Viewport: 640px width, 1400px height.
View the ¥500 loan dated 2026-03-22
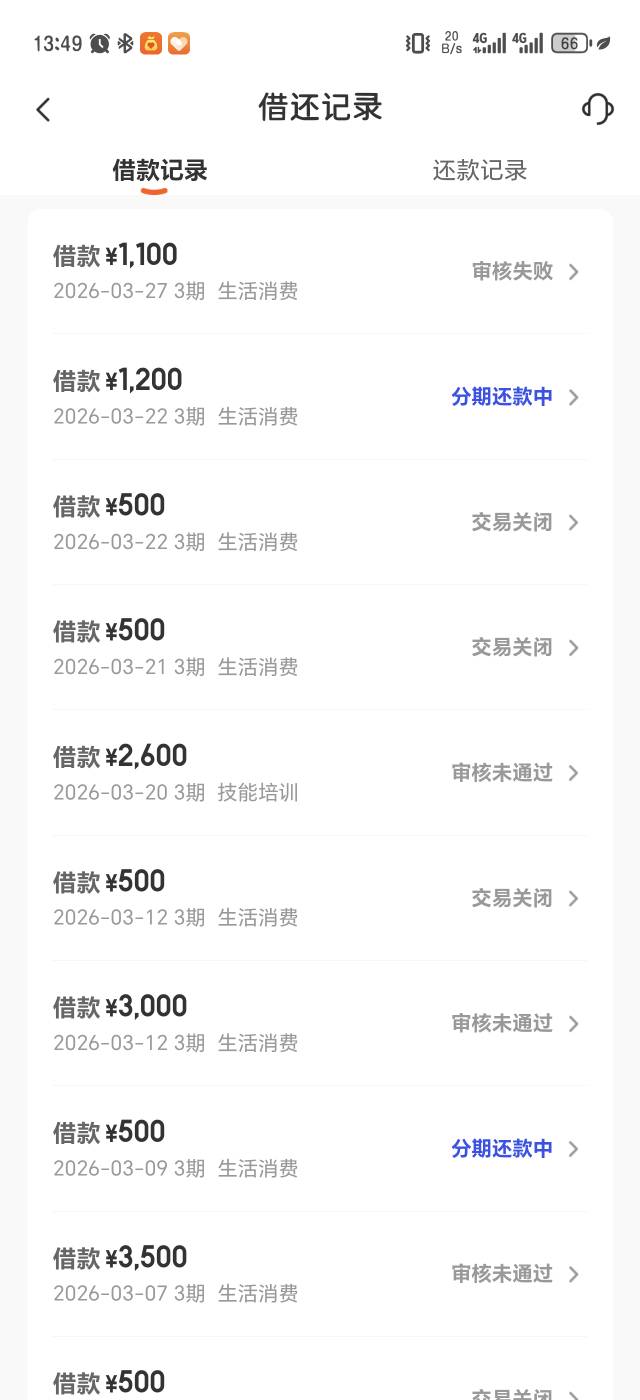(x=320, y=522)
